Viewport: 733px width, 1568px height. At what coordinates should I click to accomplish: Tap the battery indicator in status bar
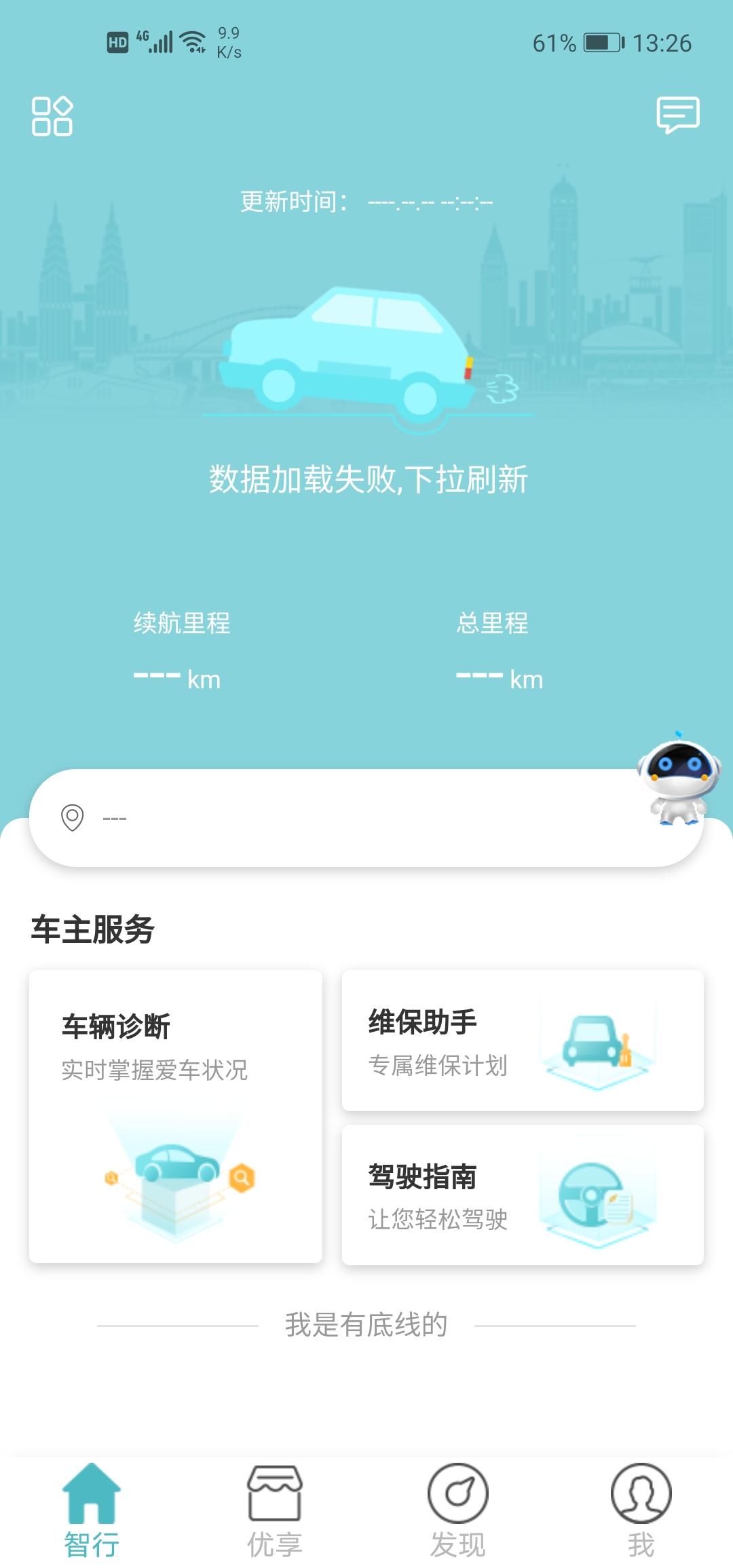click(601, 41)
